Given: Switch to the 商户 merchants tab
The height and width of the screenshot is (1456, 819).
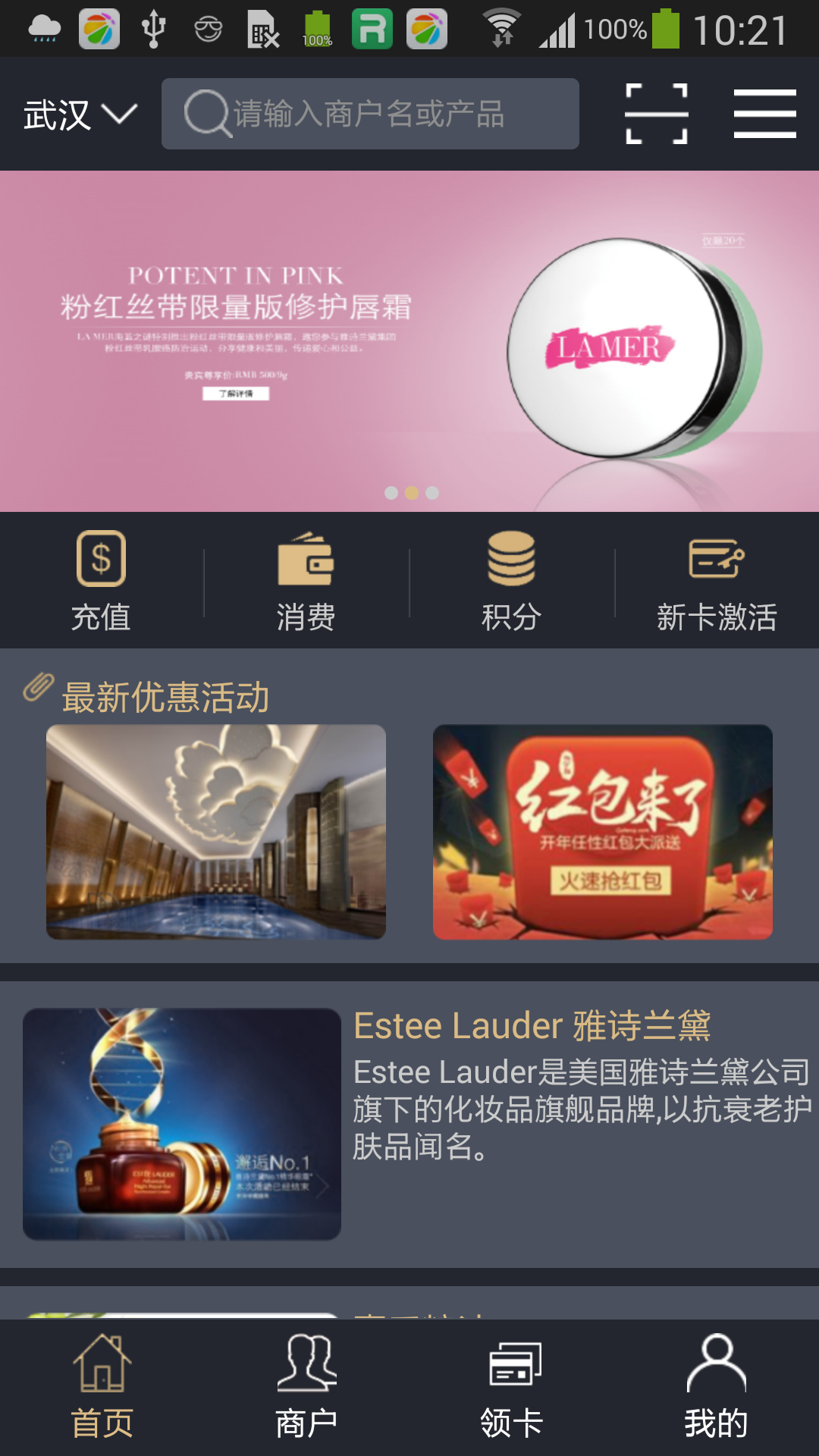Looking at the screenshot, I should (x=306, y=1388).
